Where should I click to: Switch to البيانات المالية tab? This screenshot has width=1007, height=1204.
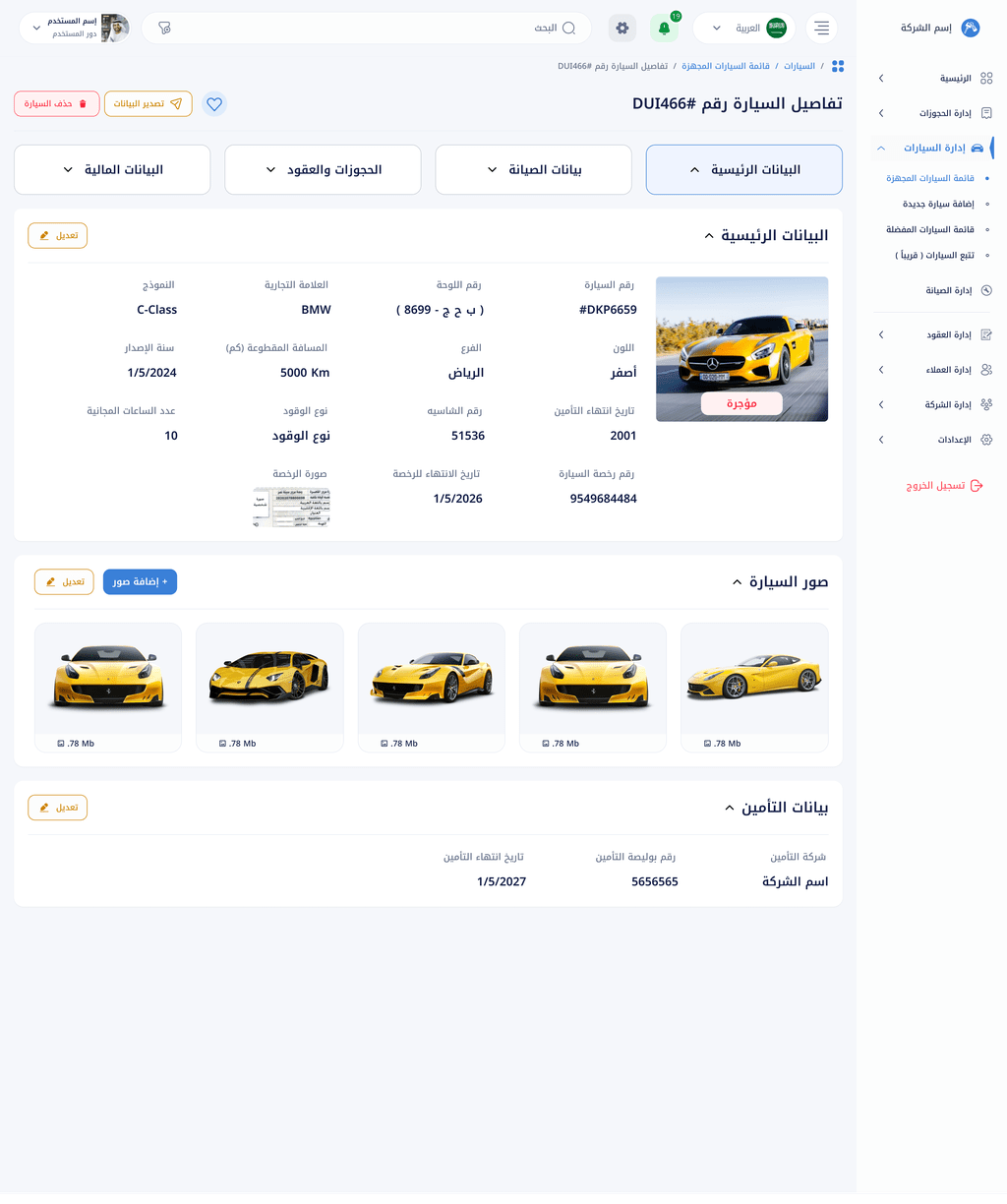(112, 169)
